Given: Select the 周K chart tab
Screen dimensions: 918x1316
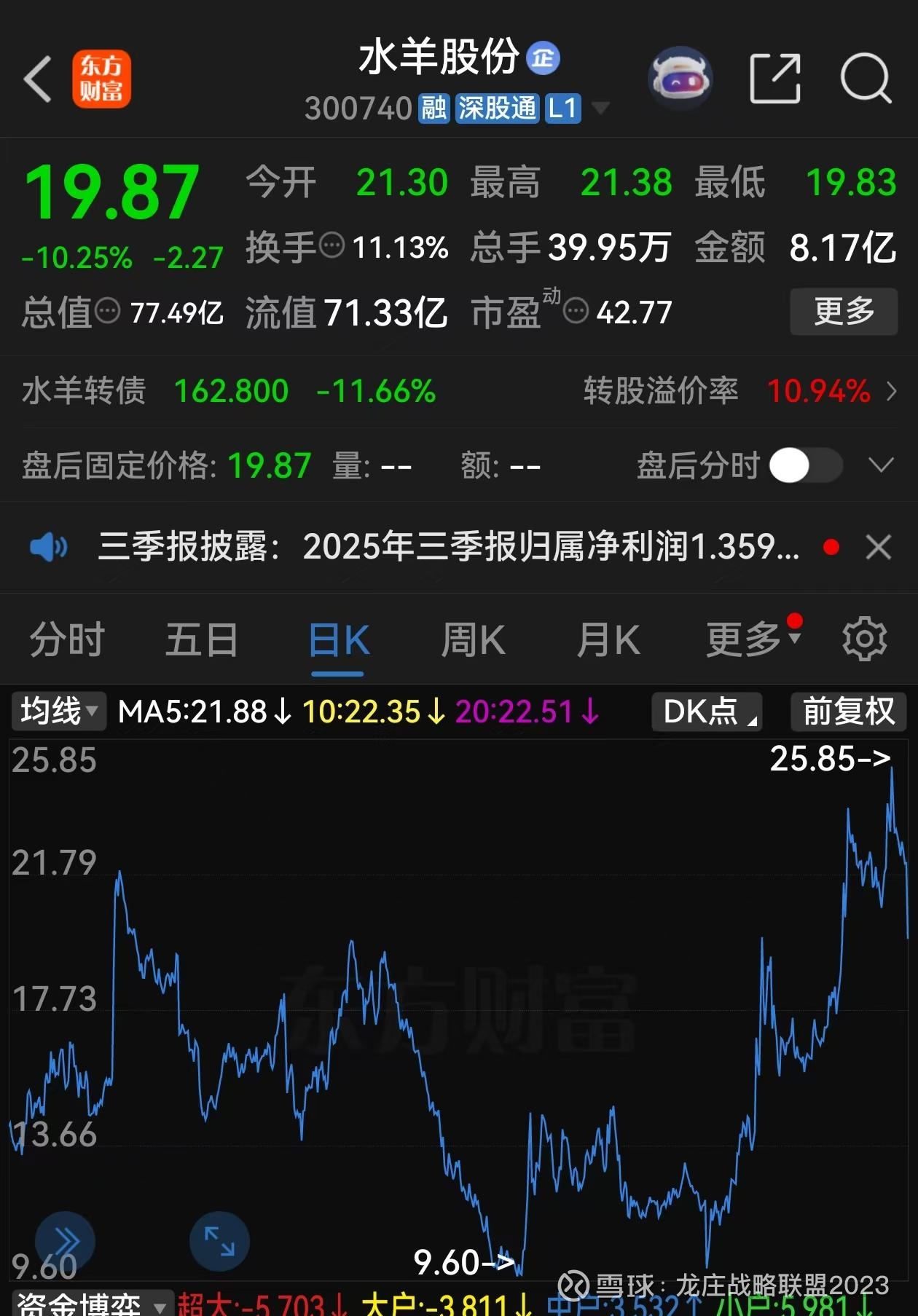Looking at the screenshot, I should [473, 640].
